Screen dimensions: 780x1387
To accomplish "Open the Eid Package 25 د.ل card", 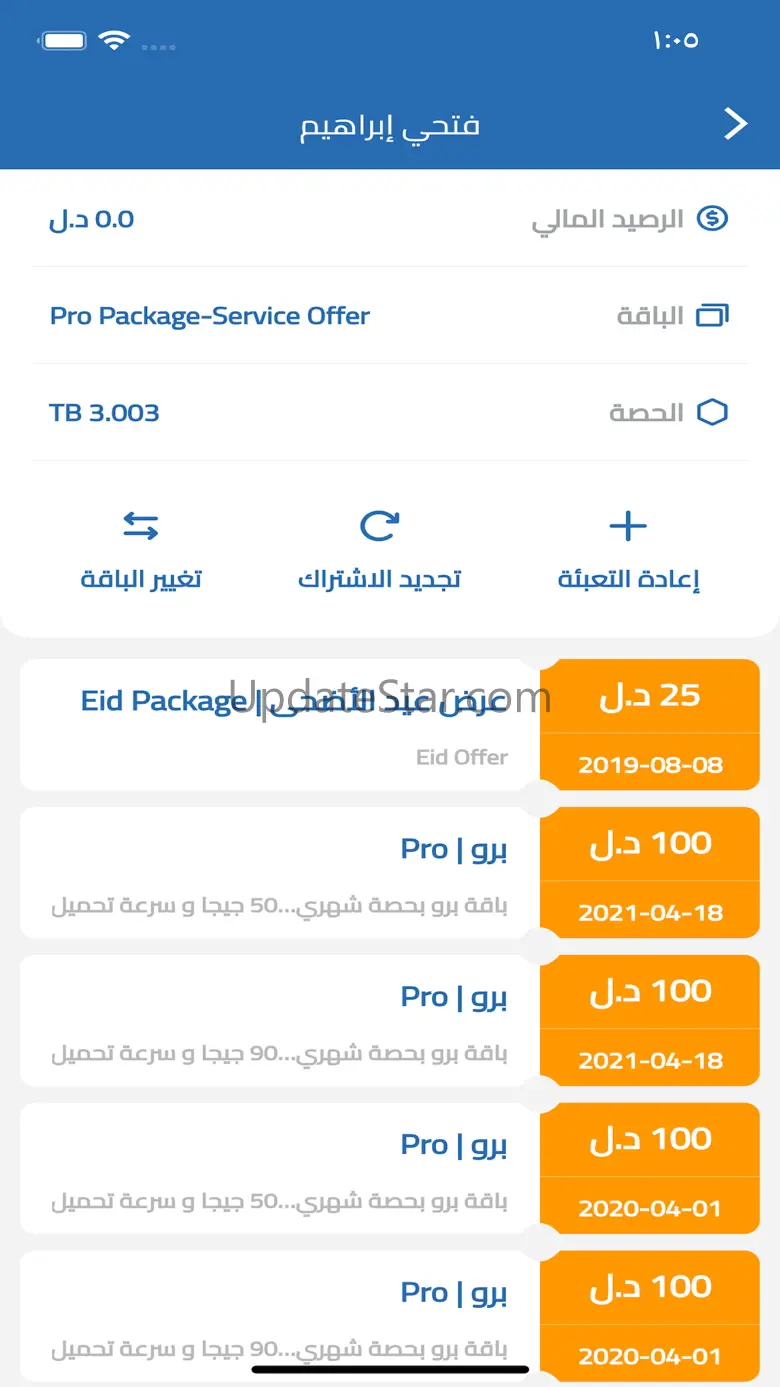I will (x=390, y=725).
